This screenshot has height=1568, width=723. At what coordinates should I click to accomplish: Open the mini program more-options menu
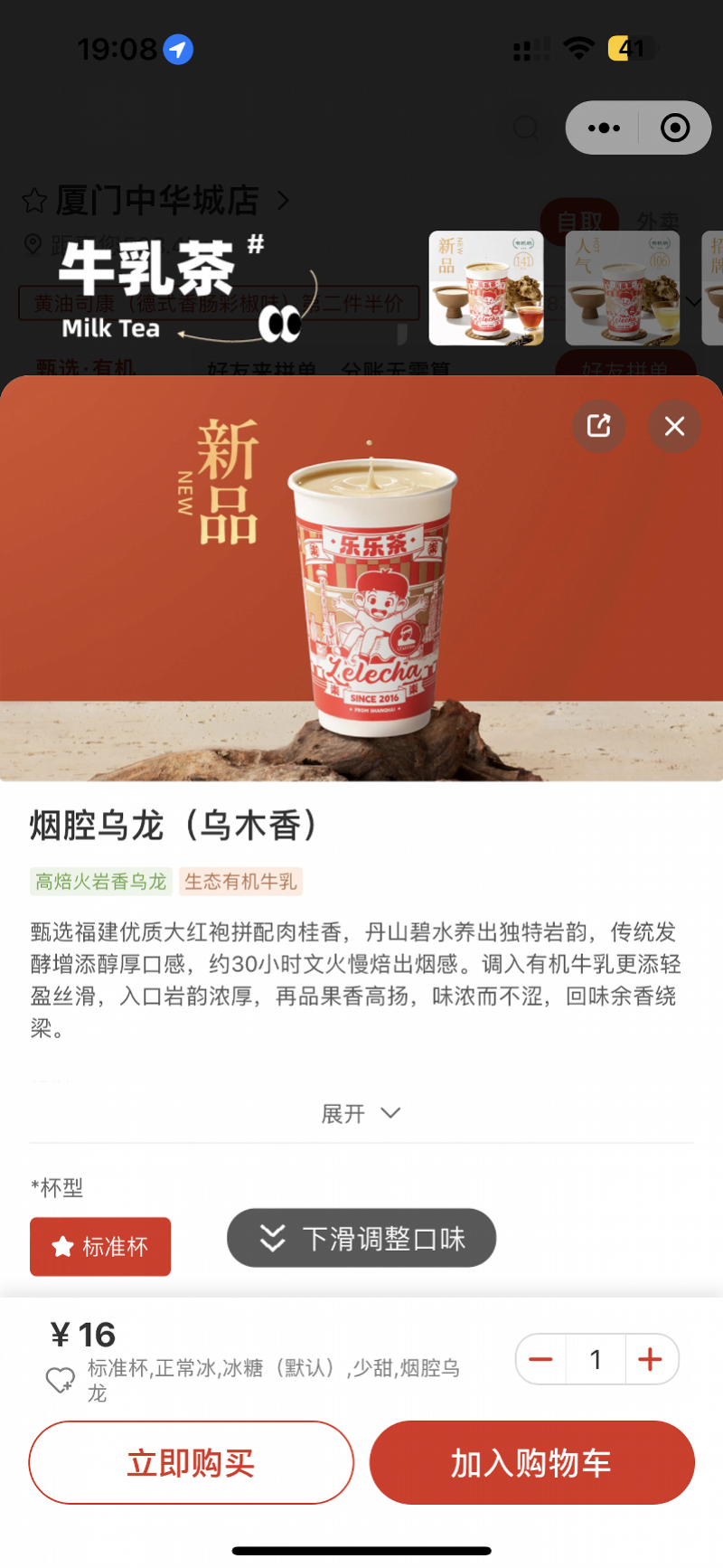click(604, 128)
